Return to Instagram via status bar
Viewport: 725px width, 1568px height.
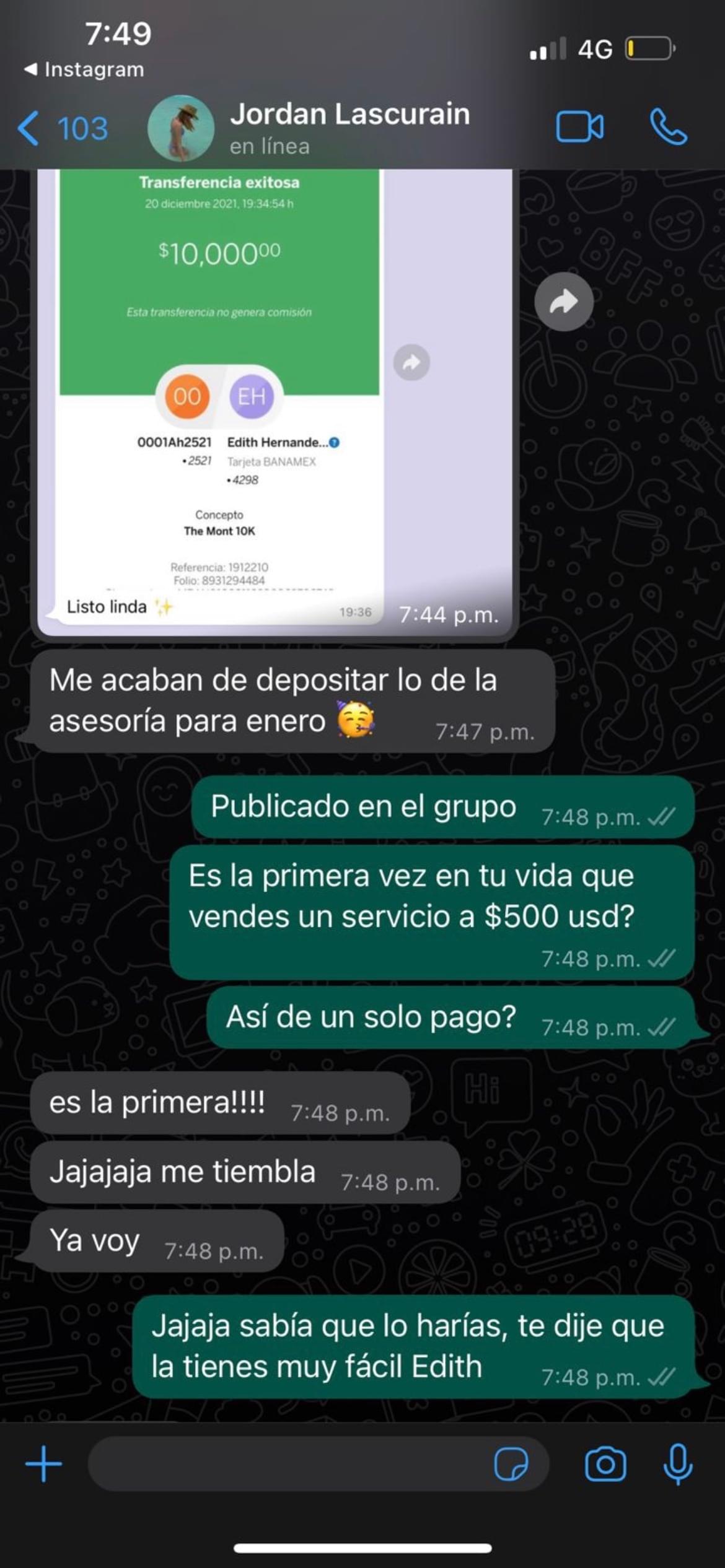click(84, 69)
